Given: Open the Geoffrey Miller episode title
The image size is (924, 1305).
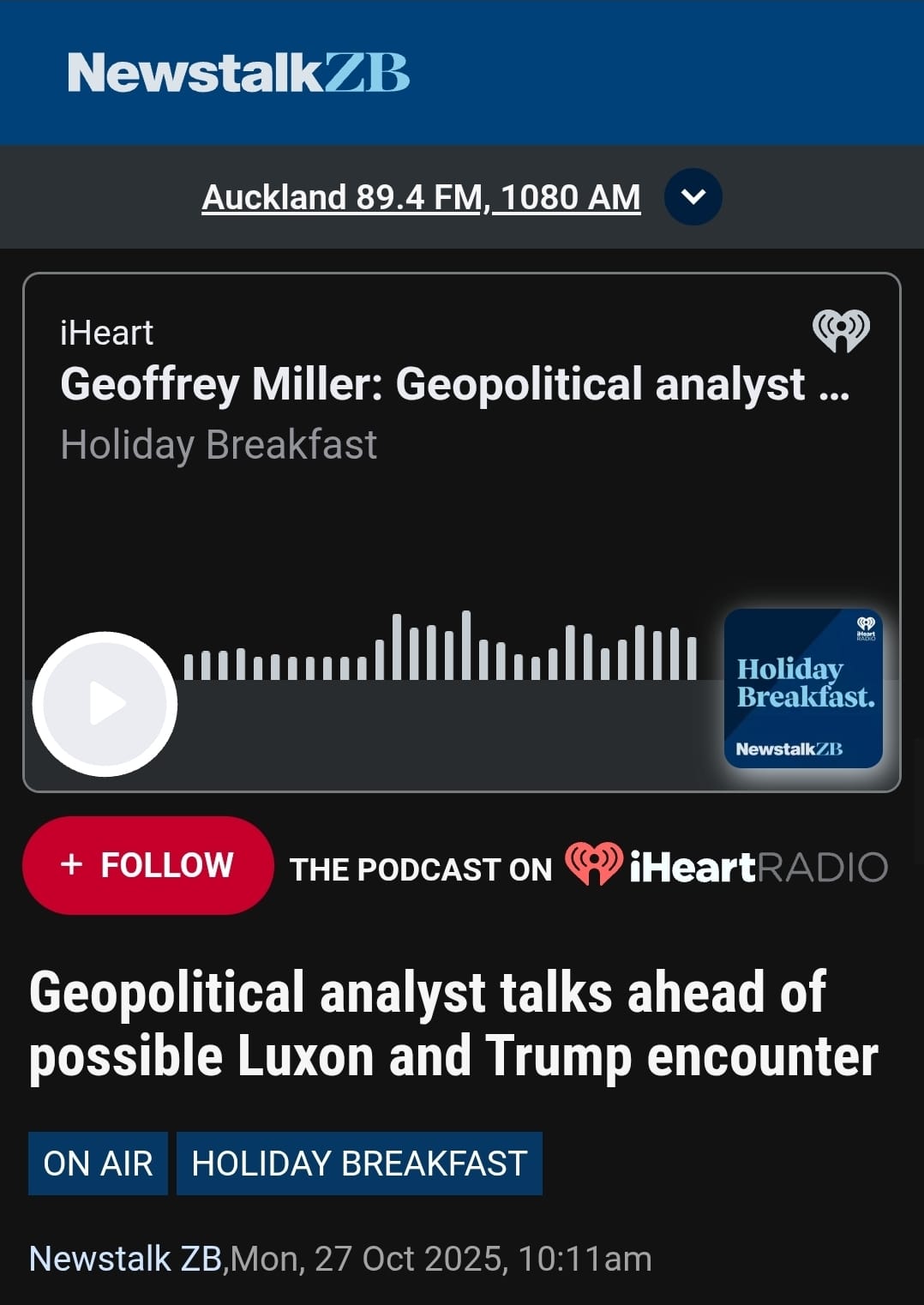Looking at the screenshot, I should (x=454, y=383).
